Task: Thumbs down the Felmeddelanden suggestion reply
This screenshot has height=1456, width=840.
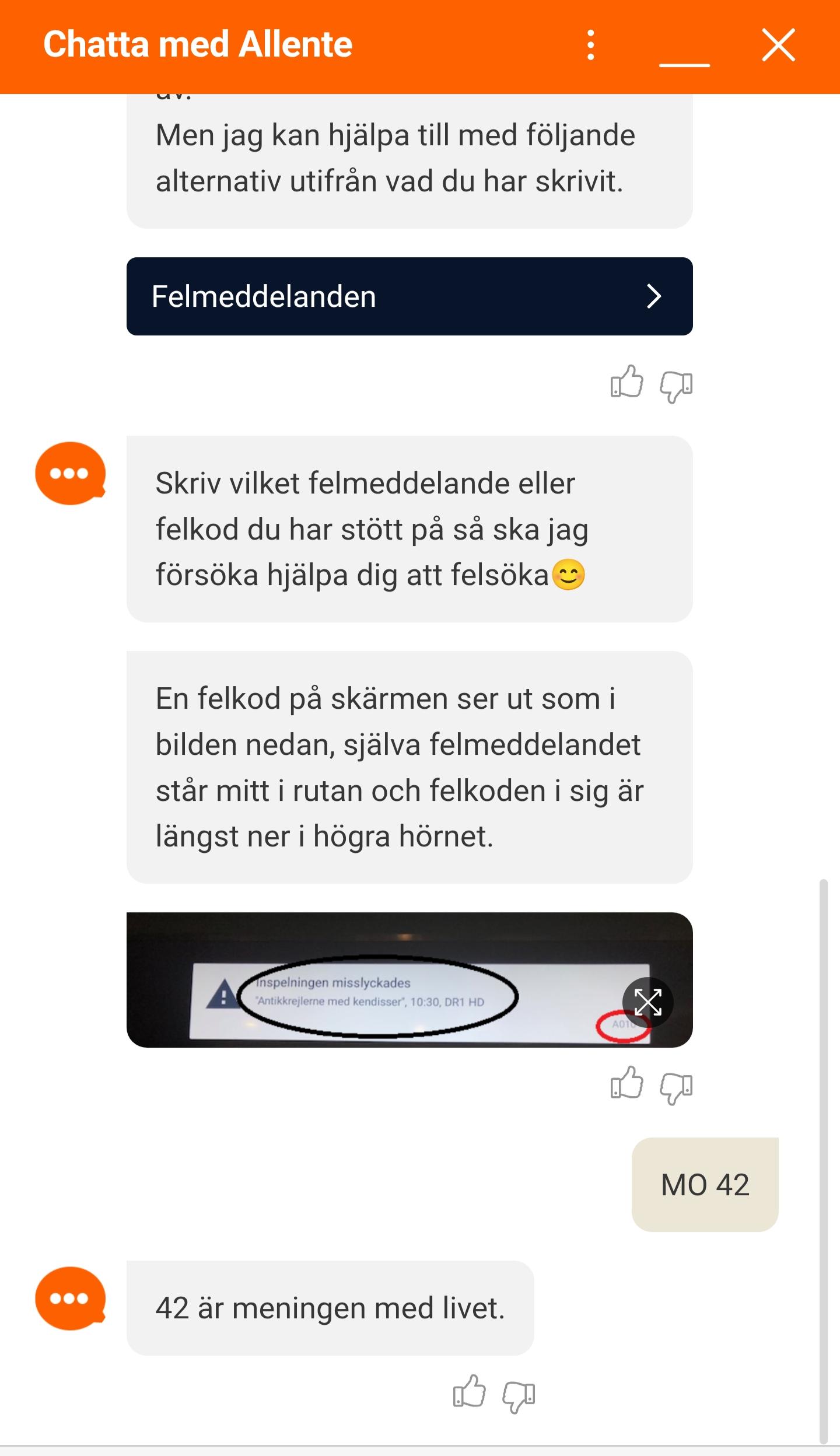Action: (x=676, y=386)
